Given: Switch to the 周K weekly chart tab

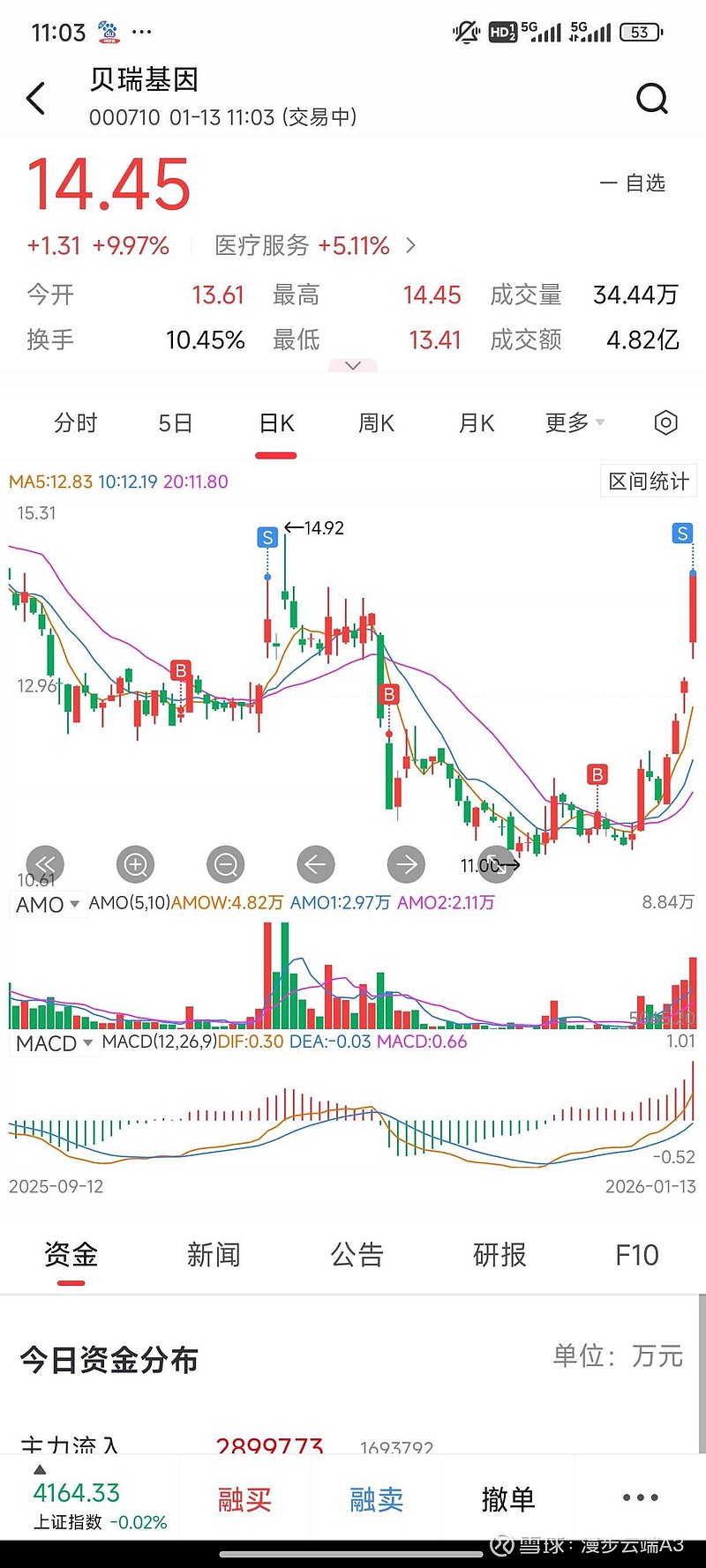Looking at the screenshot, I should [376, 423].
